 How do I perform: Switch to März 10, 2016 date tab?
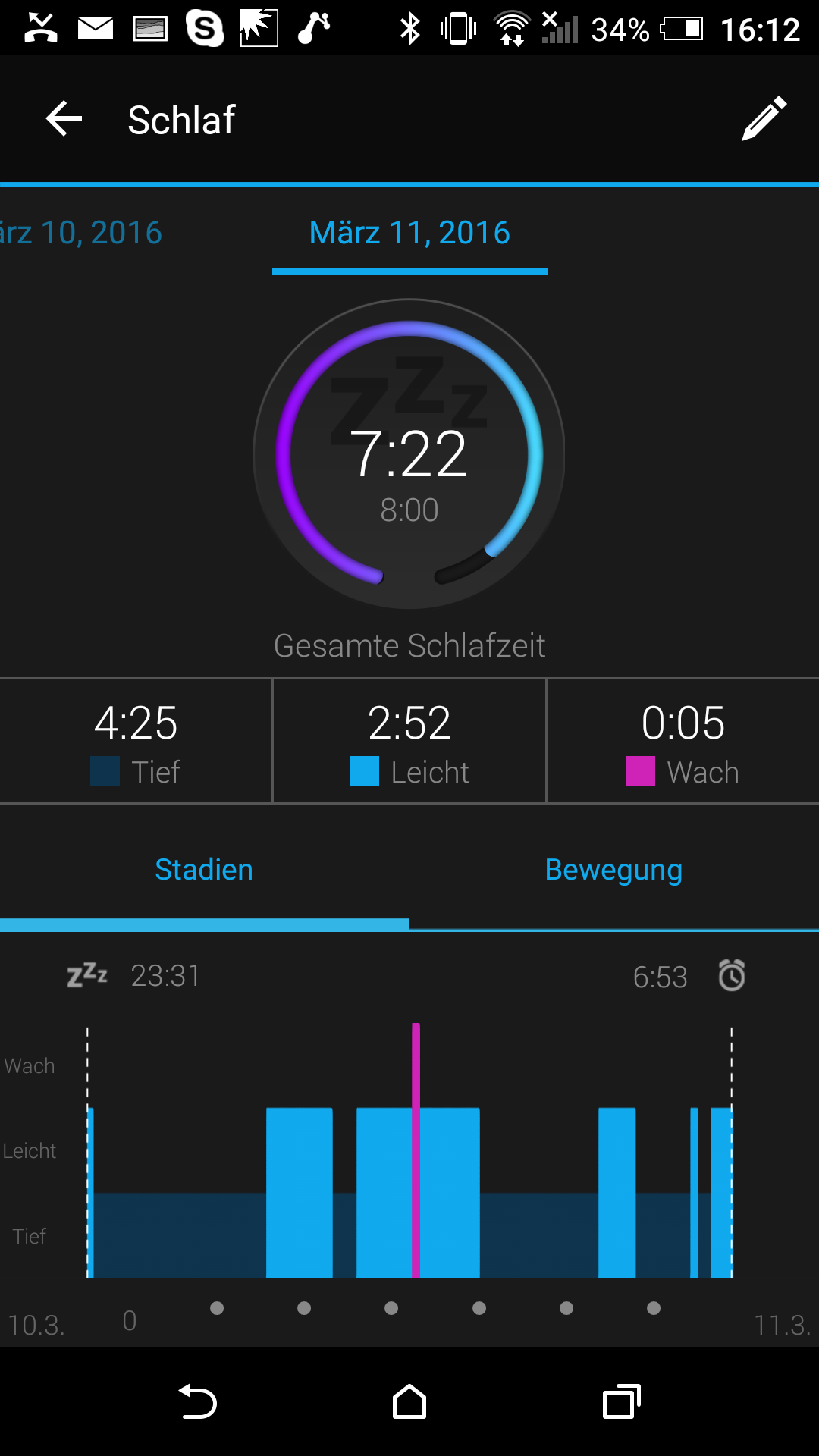click(82, 233)
